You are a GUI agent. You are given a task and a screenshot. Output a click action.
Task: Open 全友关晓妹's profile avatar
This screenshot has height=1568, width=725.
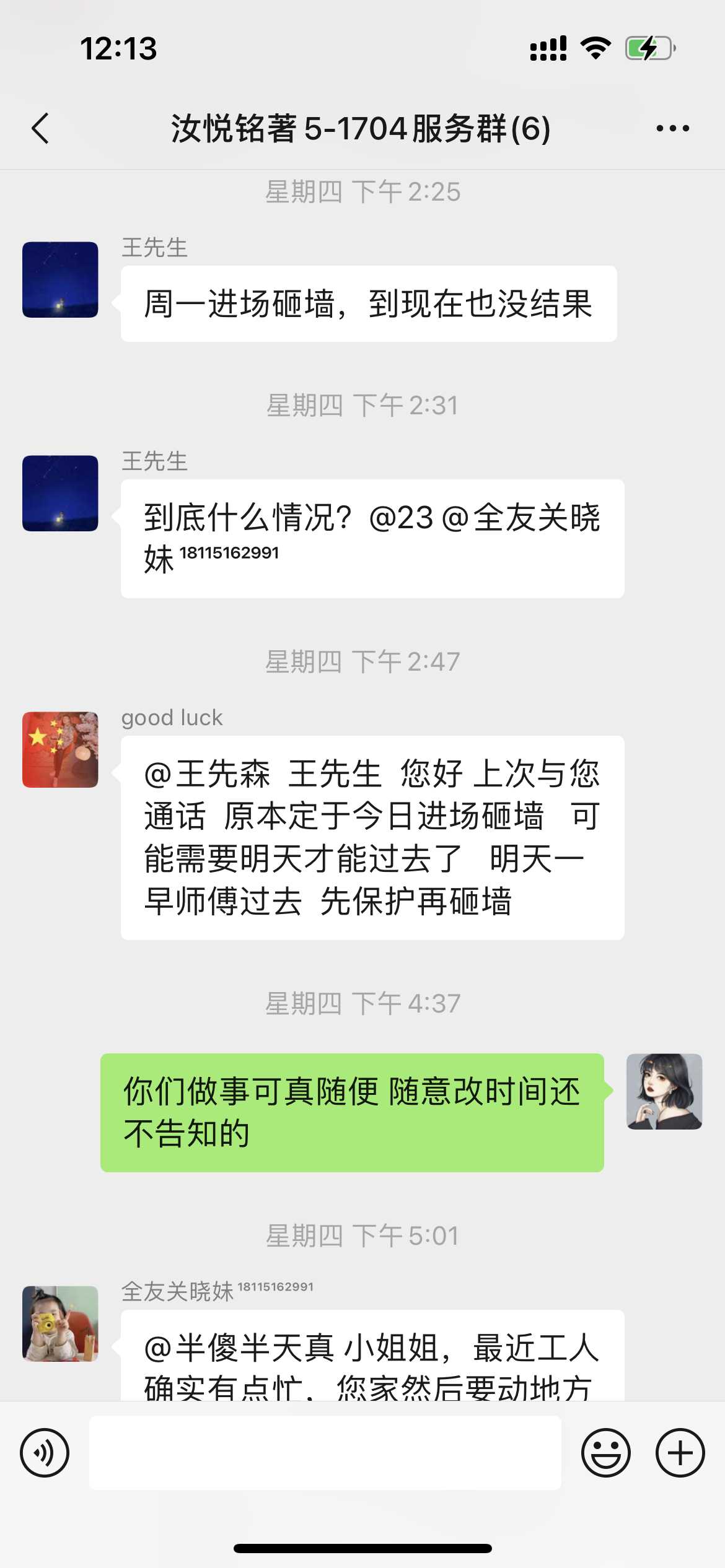click(x=60, y=1323)
